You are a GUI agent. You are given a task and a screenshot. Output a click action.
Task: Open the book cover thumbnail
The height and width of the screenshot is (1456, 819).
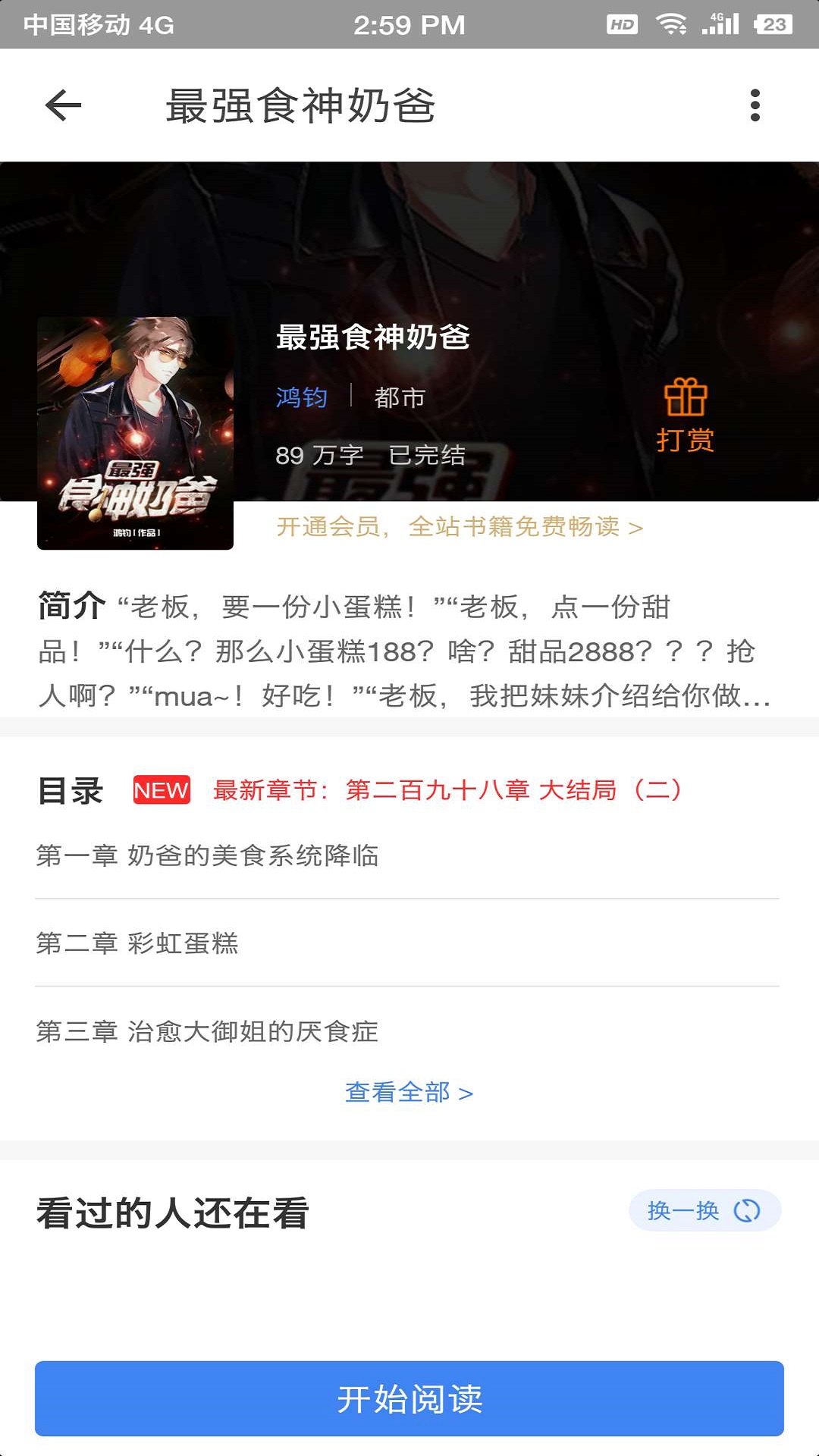136,432
